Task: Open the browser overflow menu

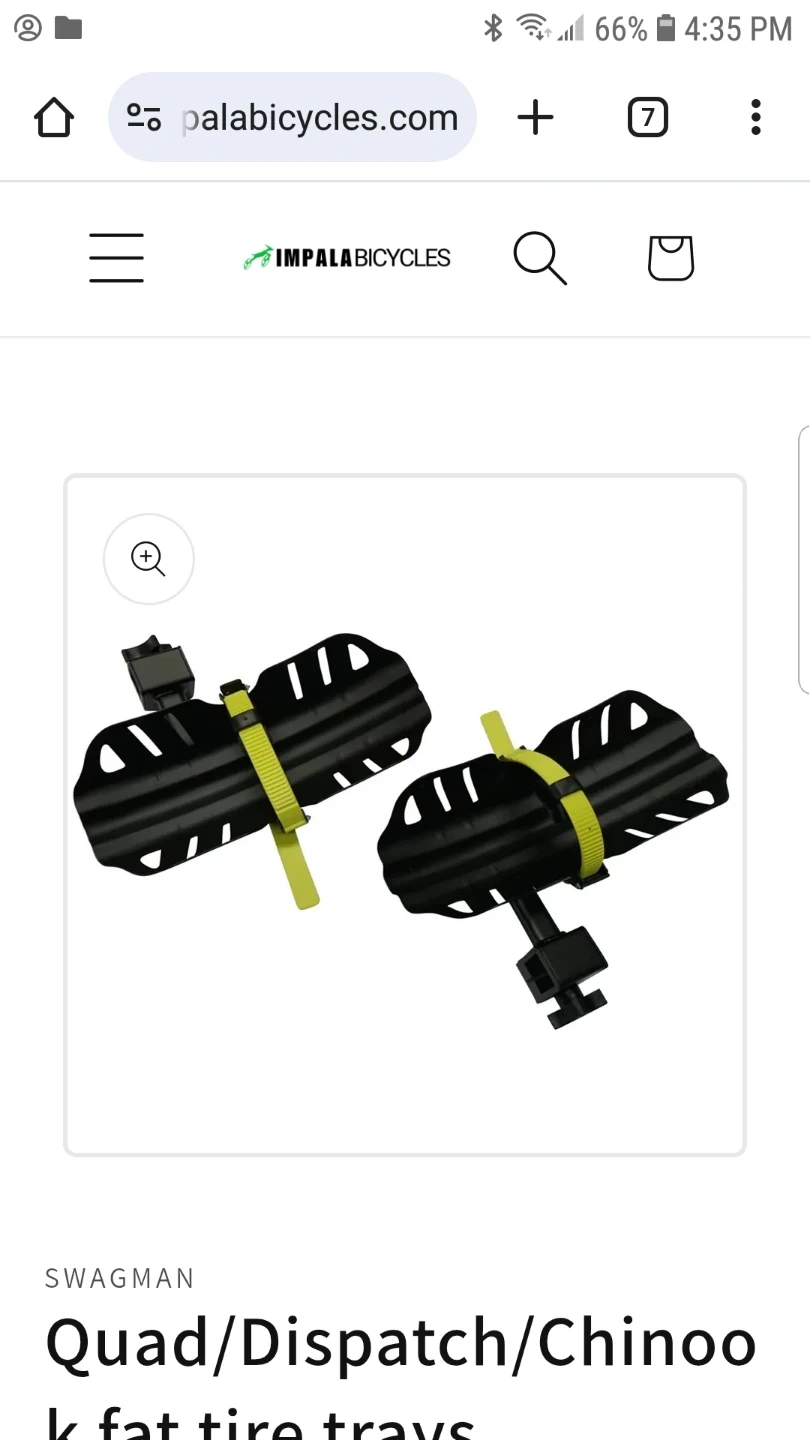Action: point(755,118)
